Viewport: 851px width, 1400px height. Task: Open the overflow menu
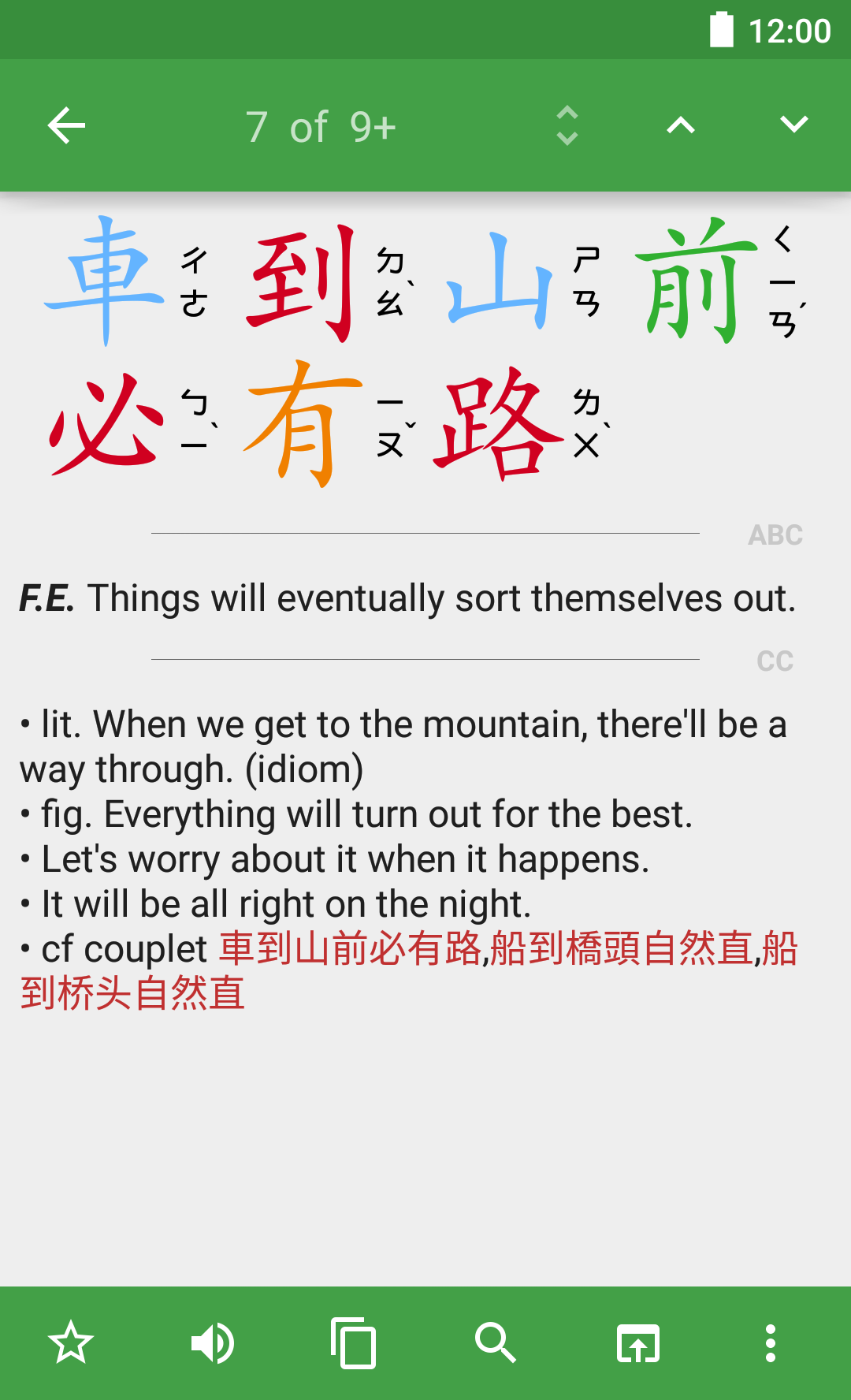pos(771,1342)
